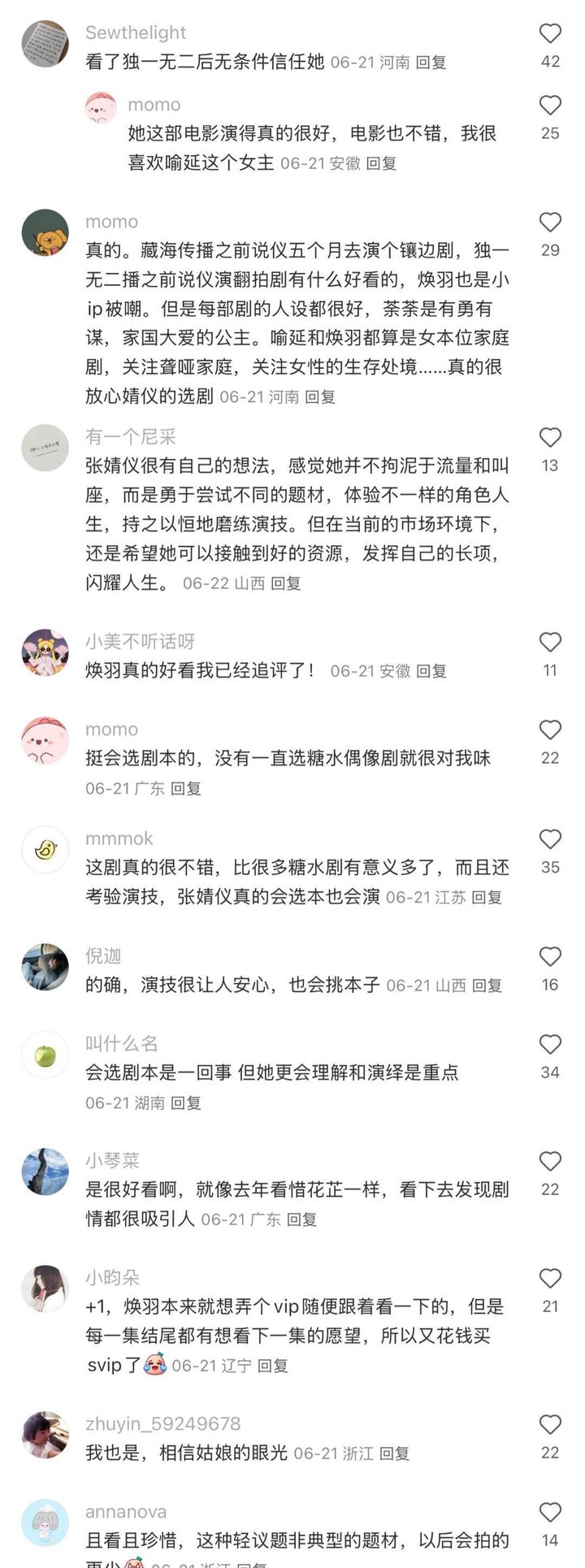
Task: Reply to Sewthelight's comment
Action: [x=431, y=63]
